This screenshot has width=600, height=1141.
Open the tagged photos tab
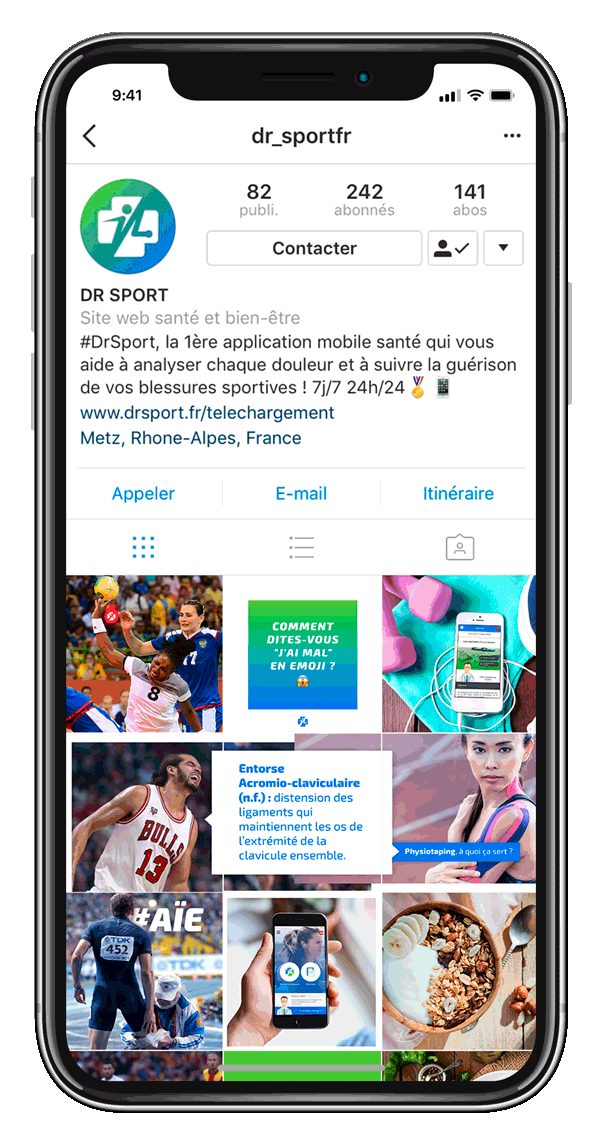[460, 547]
